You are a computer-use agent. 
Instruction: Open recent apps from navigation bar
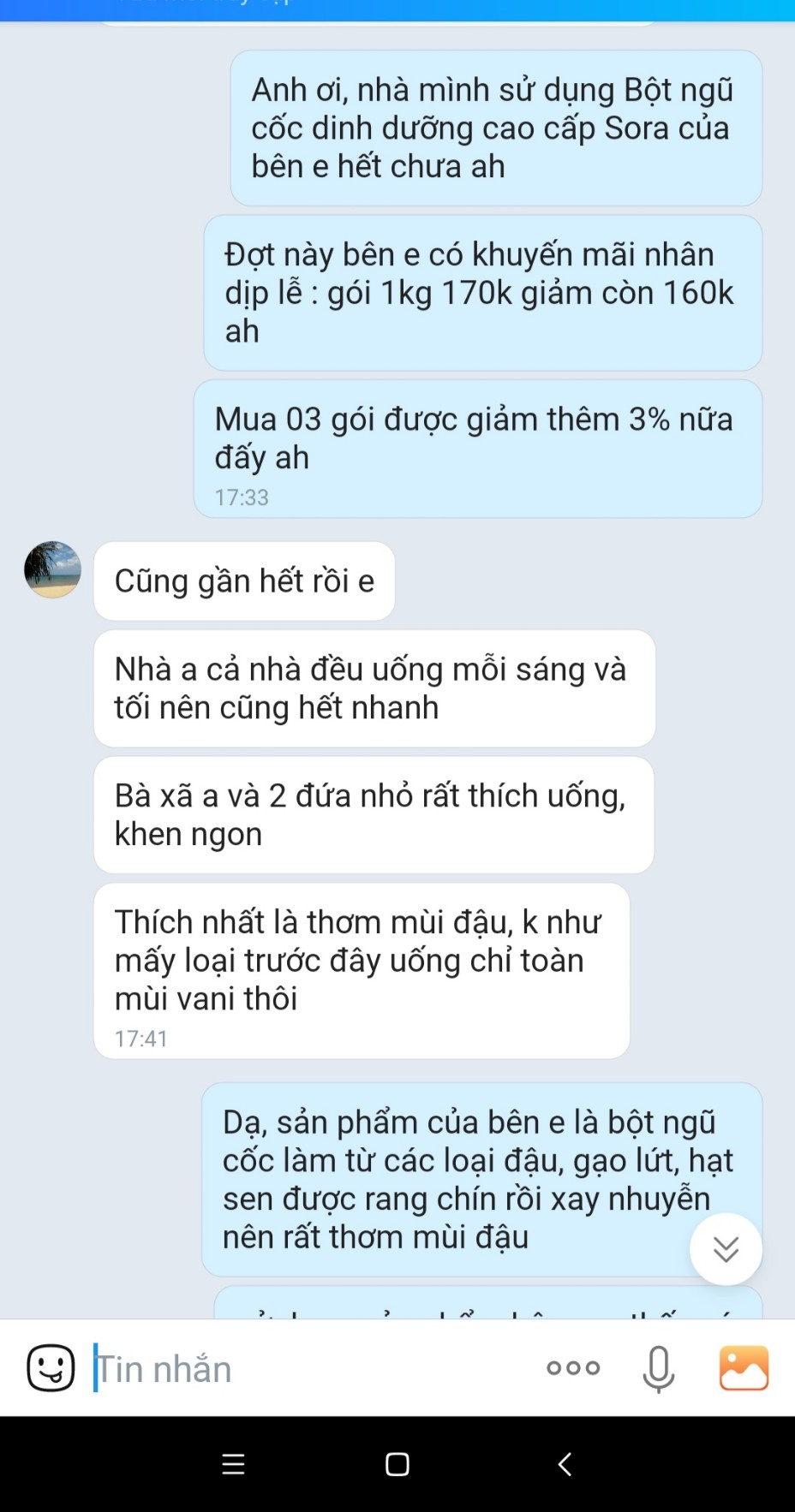(233, 1464)
